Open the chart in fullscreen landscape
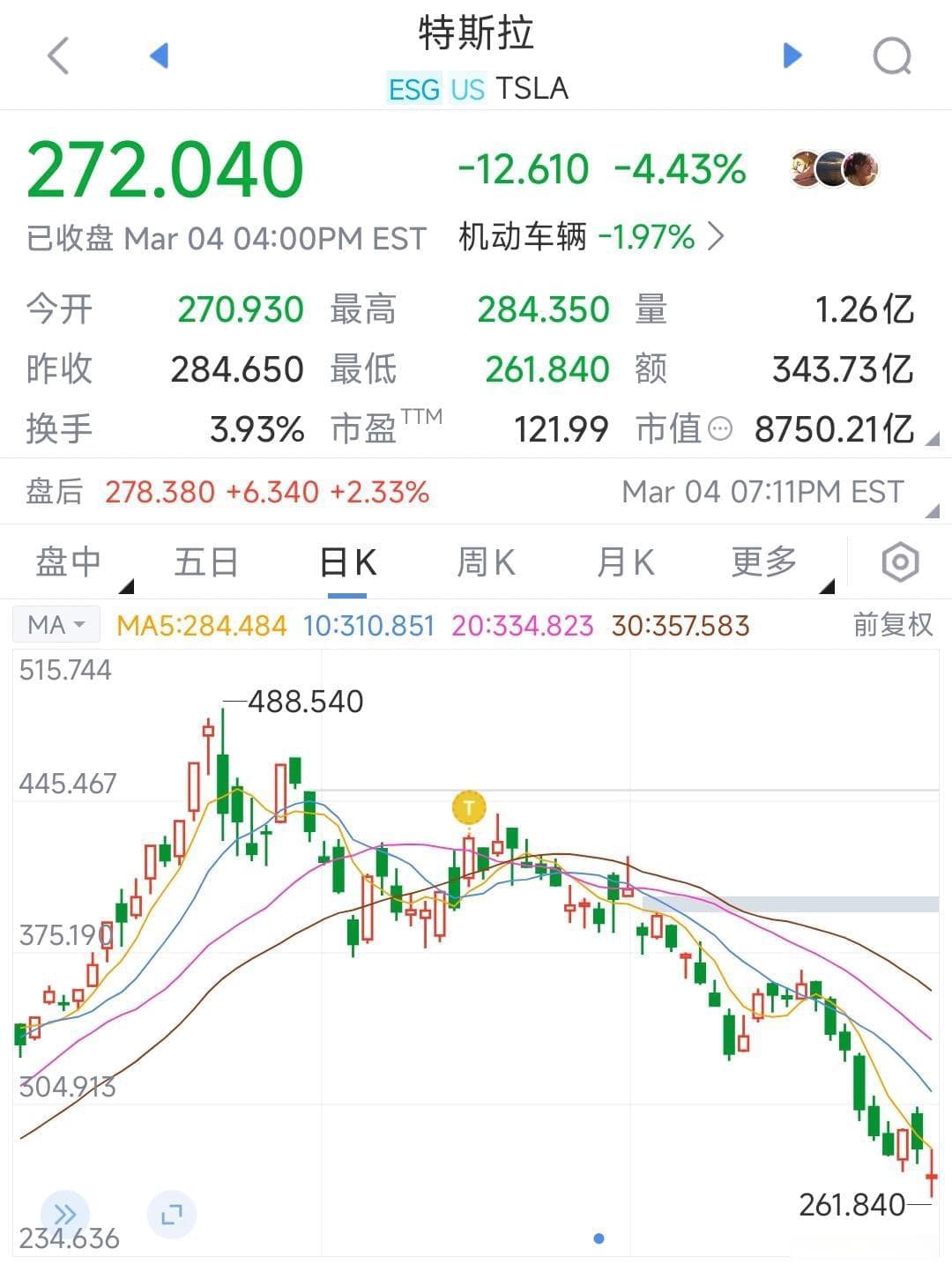The width and height of the screenshot is (952, 1264). click(x=172, y=1215)
